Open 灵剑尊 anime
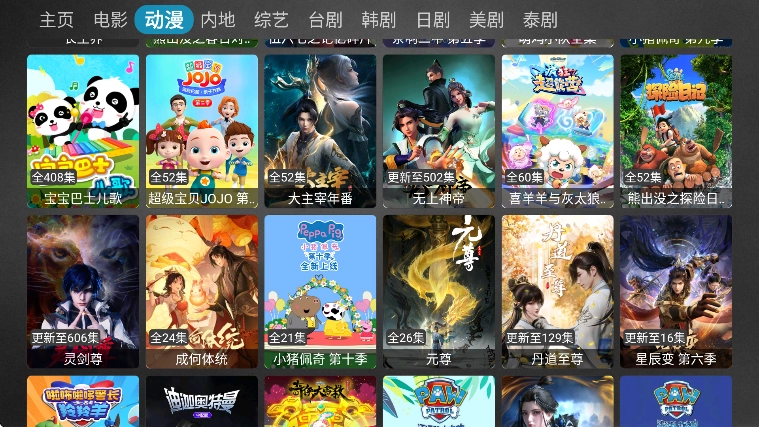The width and height of the screenshot is (759, 427). 83,291
